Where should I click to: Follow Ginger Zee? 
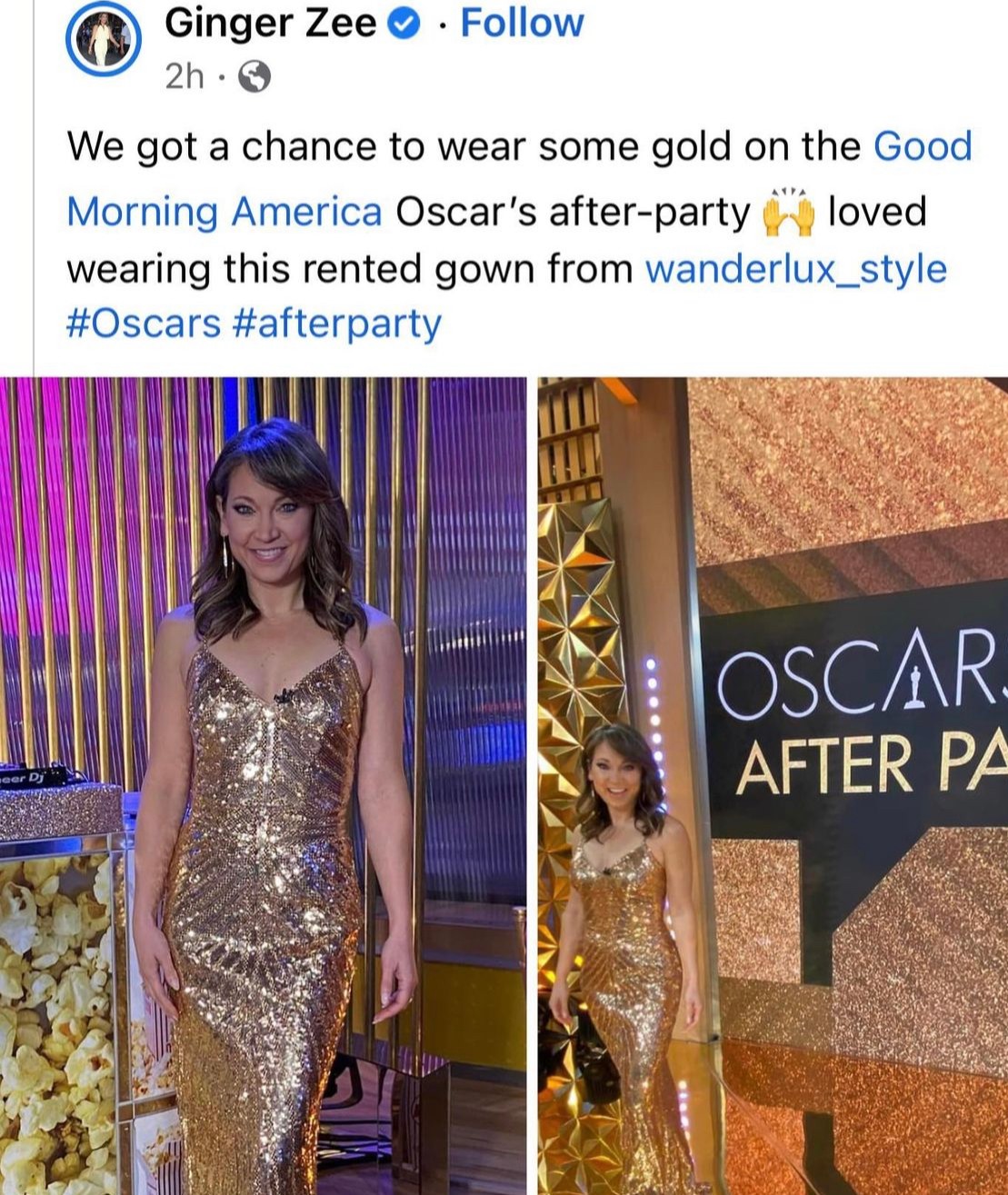522,23
